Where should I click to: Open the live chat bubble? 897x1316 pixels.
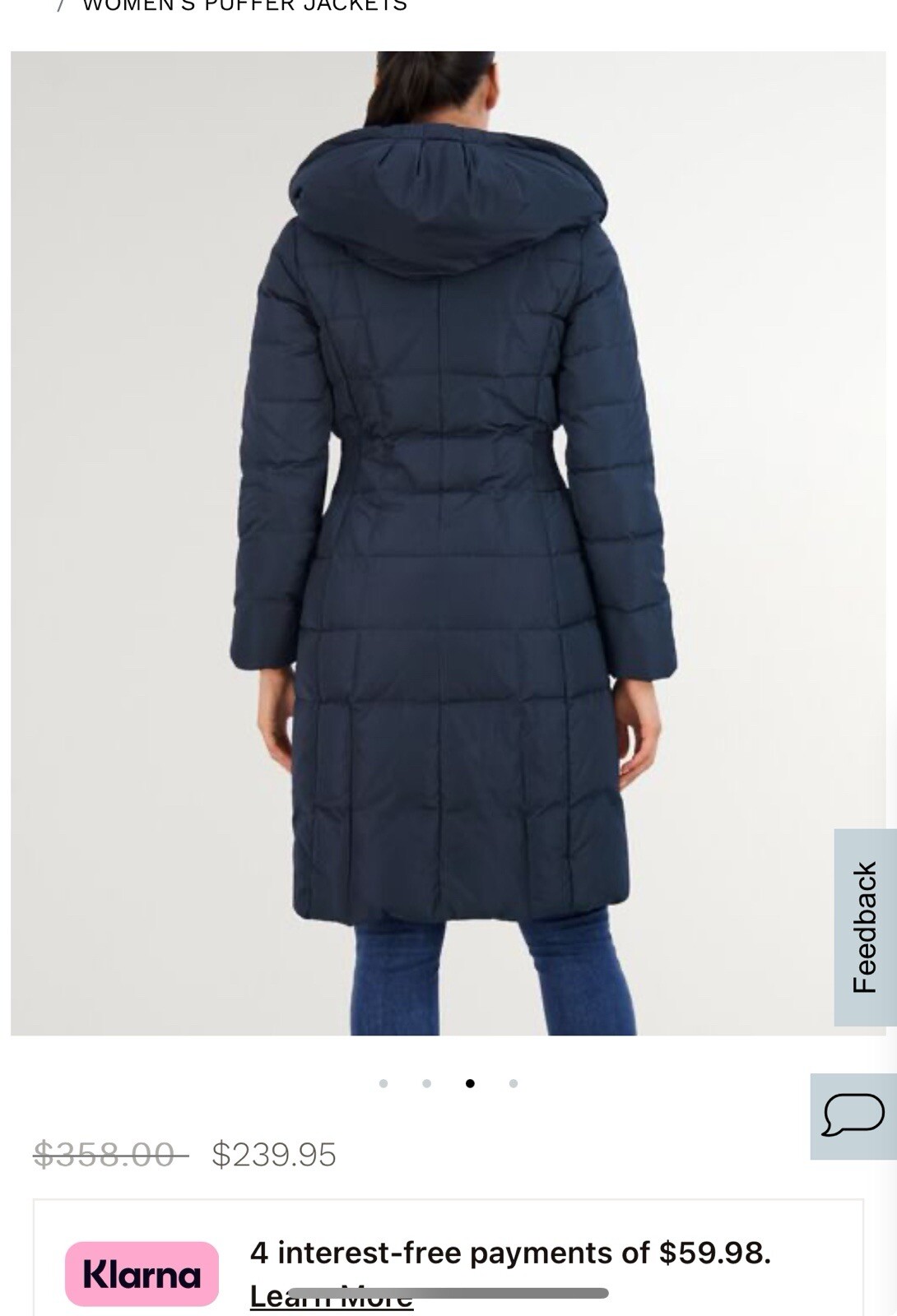point(853,1115)
